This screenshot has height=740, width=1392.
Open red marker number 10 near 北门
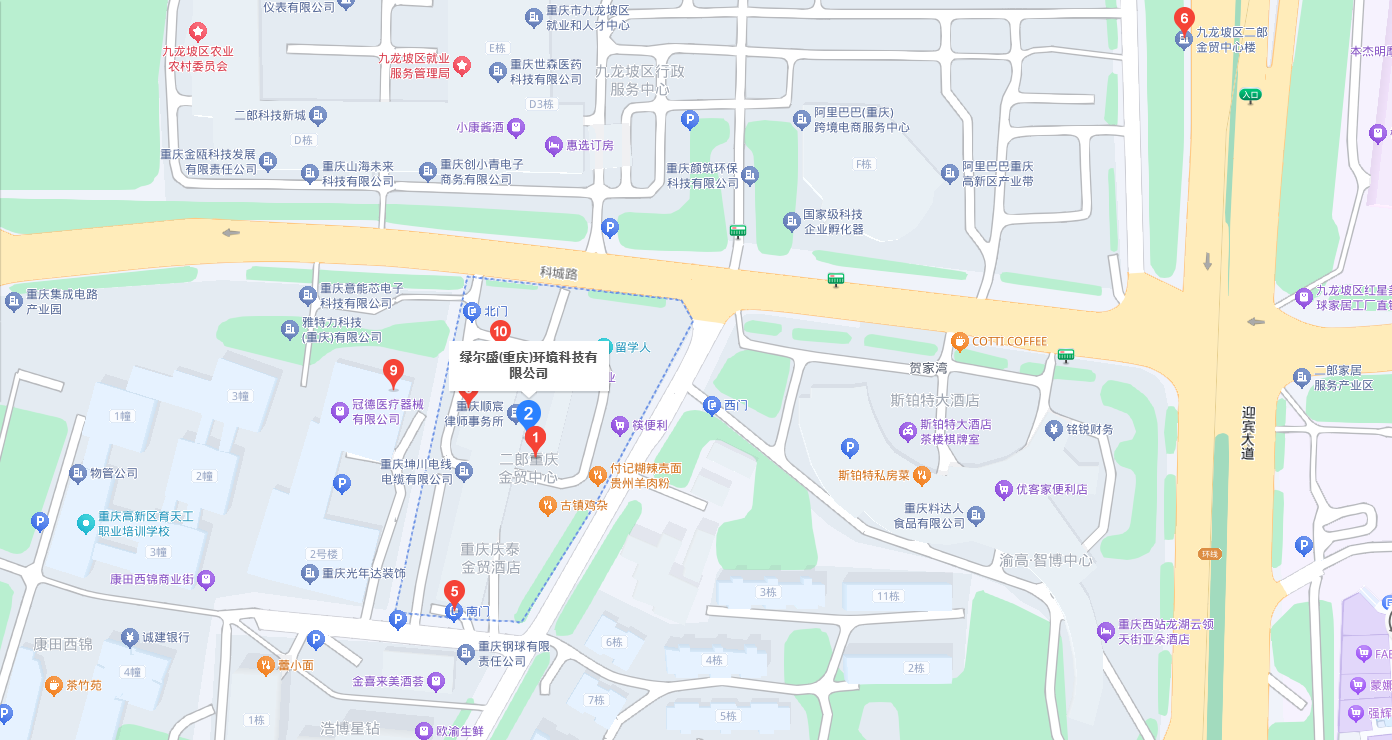501,331
